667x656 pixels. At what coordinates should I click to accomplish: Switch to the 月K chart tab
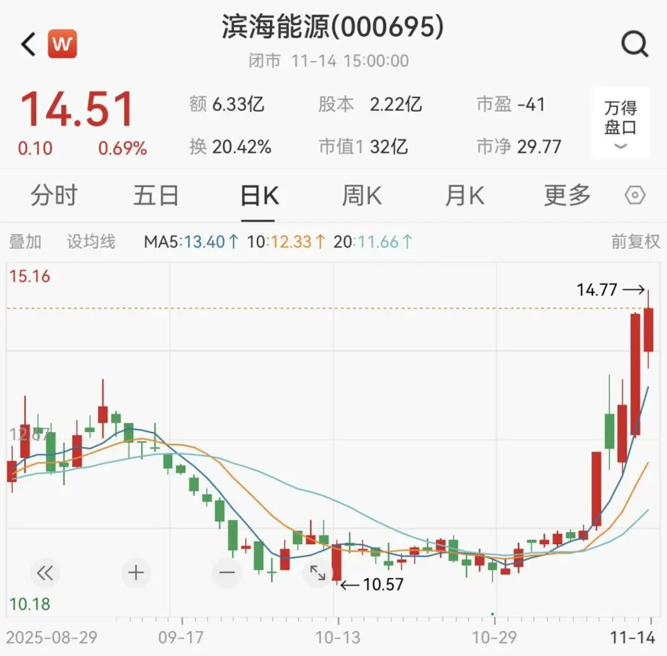click(x=464, y=195)
